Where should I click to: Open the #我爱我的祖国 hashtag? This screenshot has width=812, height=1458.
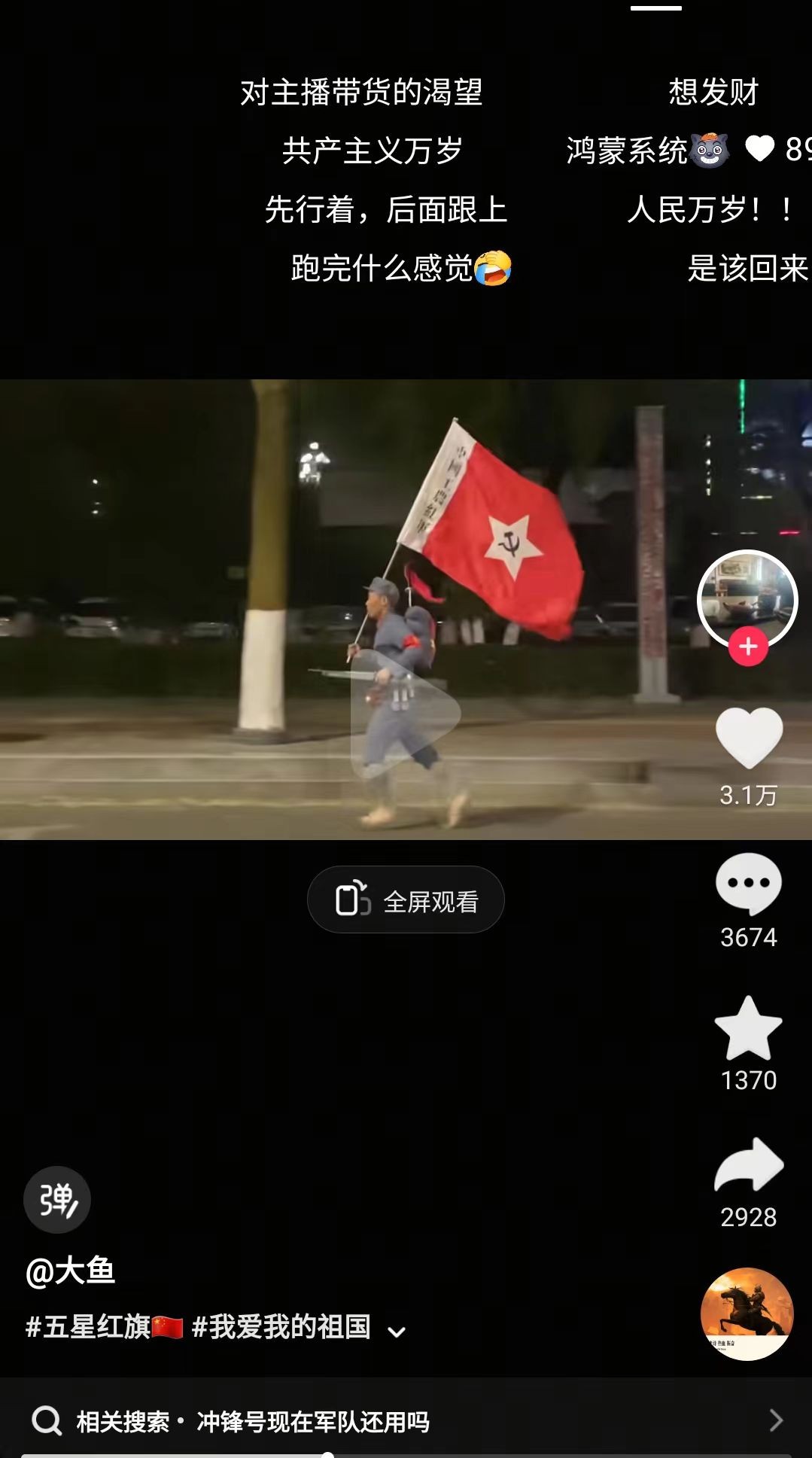click(x=281, y=1327)
